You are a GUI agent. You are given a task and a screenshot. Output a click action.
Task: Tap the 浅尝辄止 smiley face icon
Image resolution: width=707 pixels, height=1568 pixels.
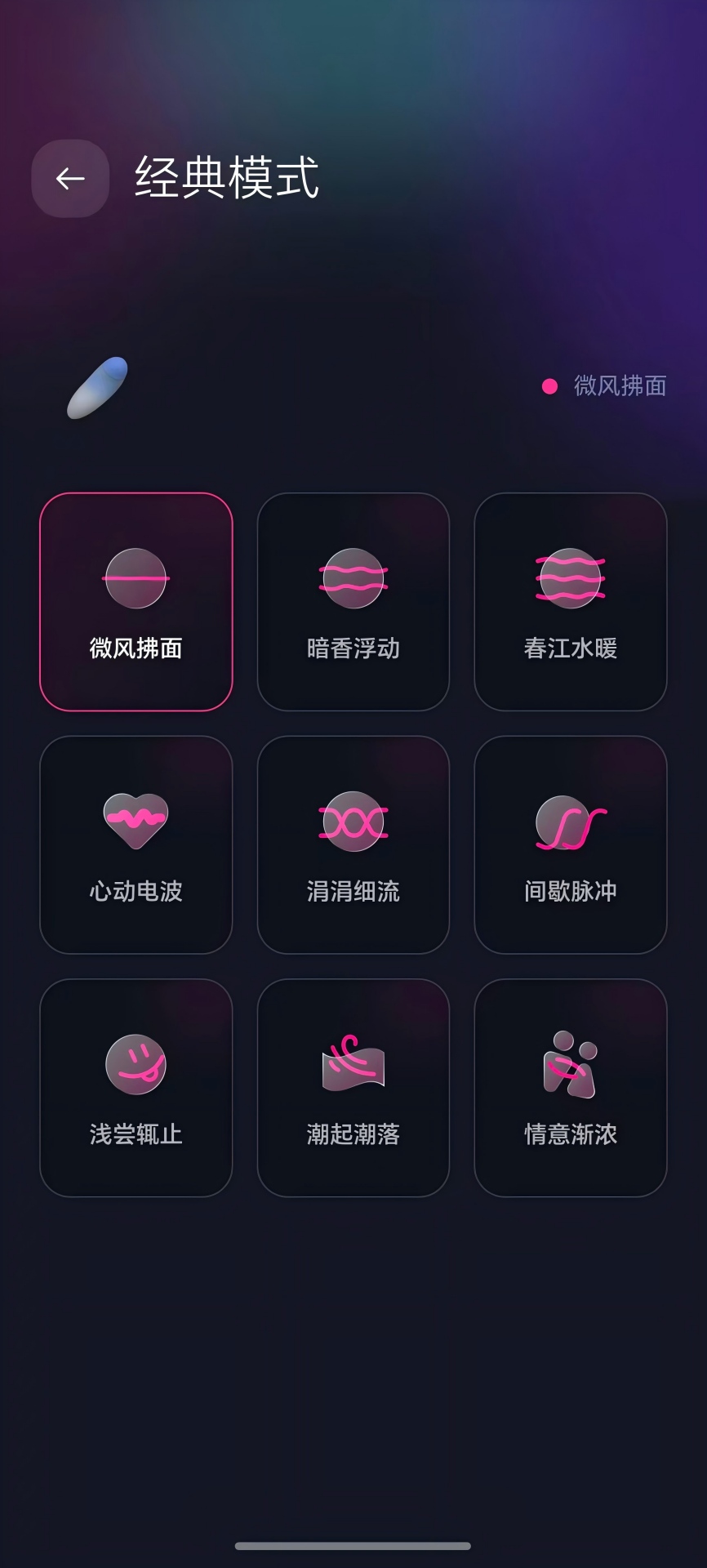click(136, 1062)
